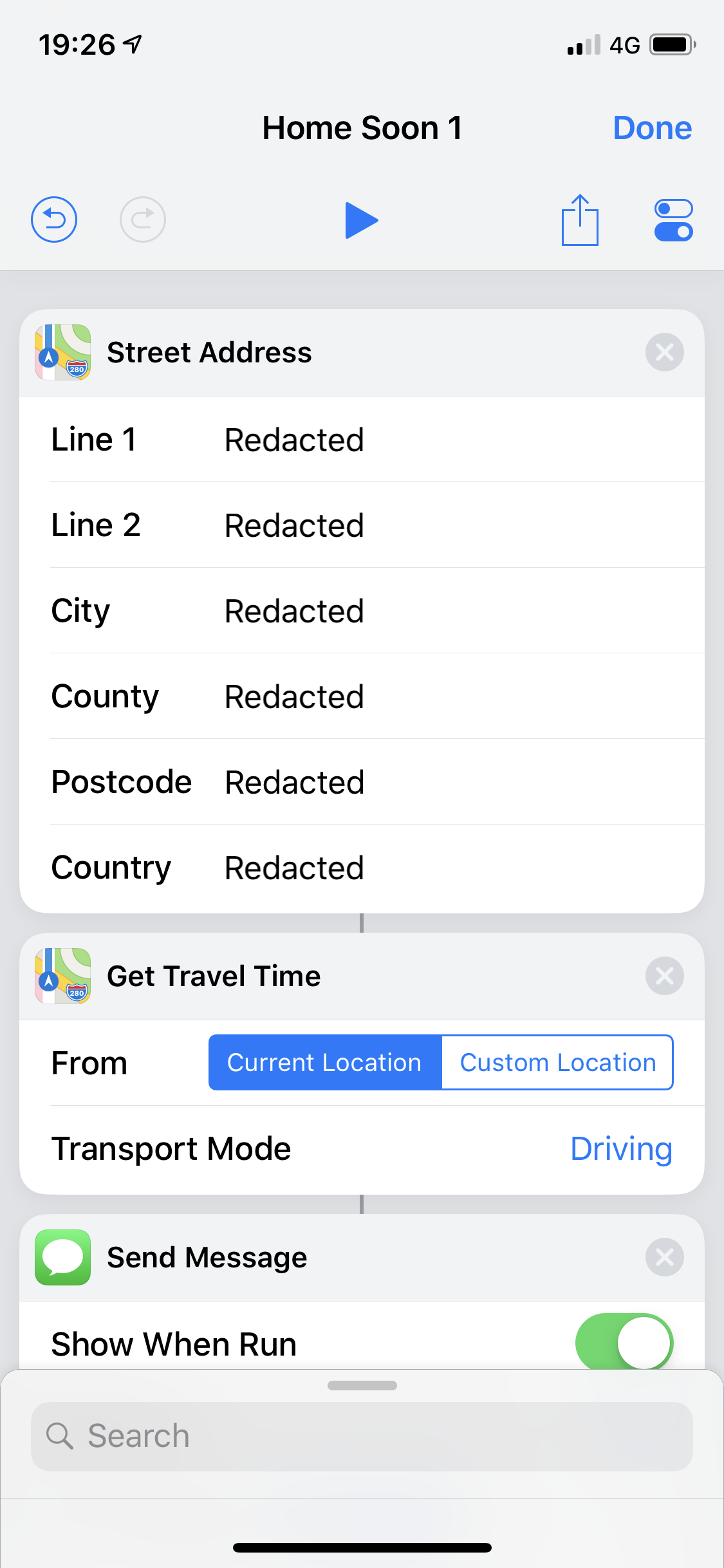Remove the Send Message action
The image size is (724, 1568).
coord(664,1257)
